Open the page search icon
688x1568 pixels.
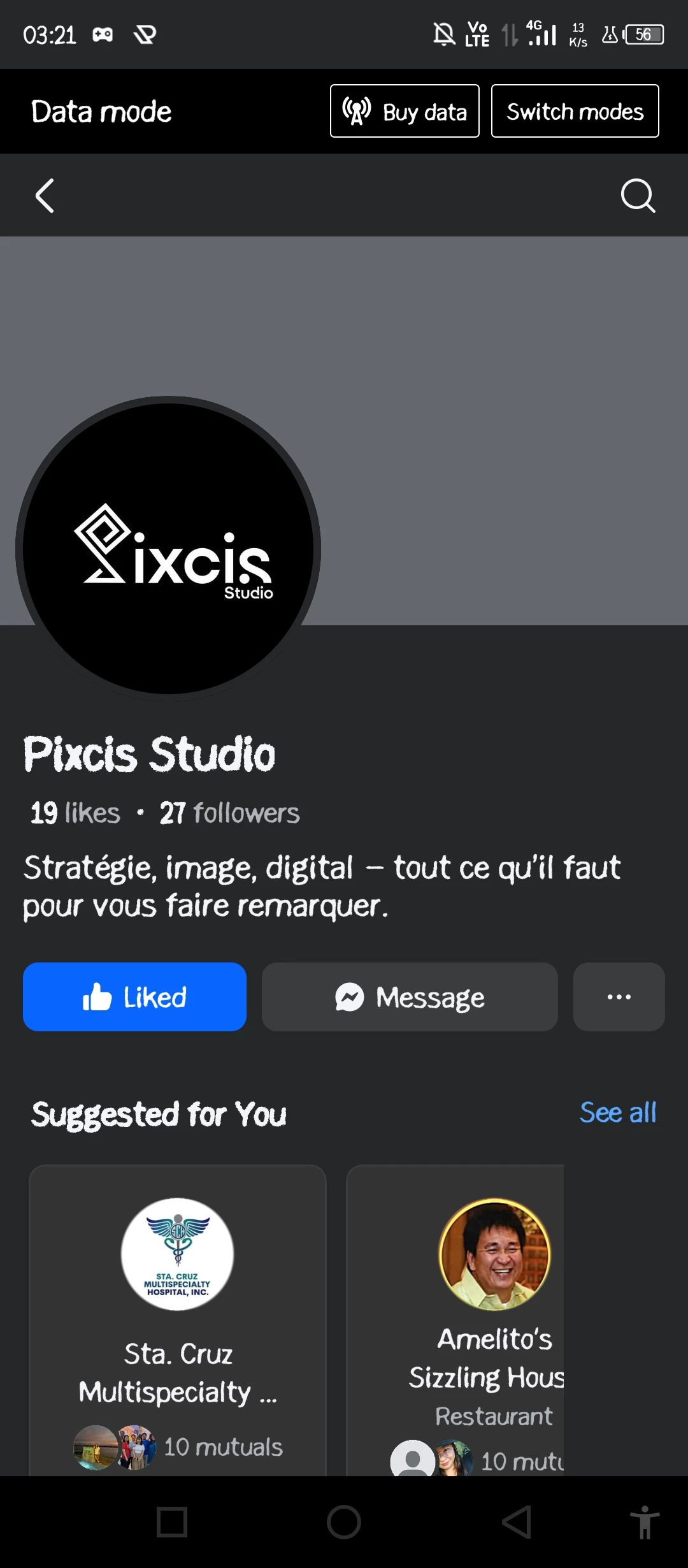click(x=638, y=195)
